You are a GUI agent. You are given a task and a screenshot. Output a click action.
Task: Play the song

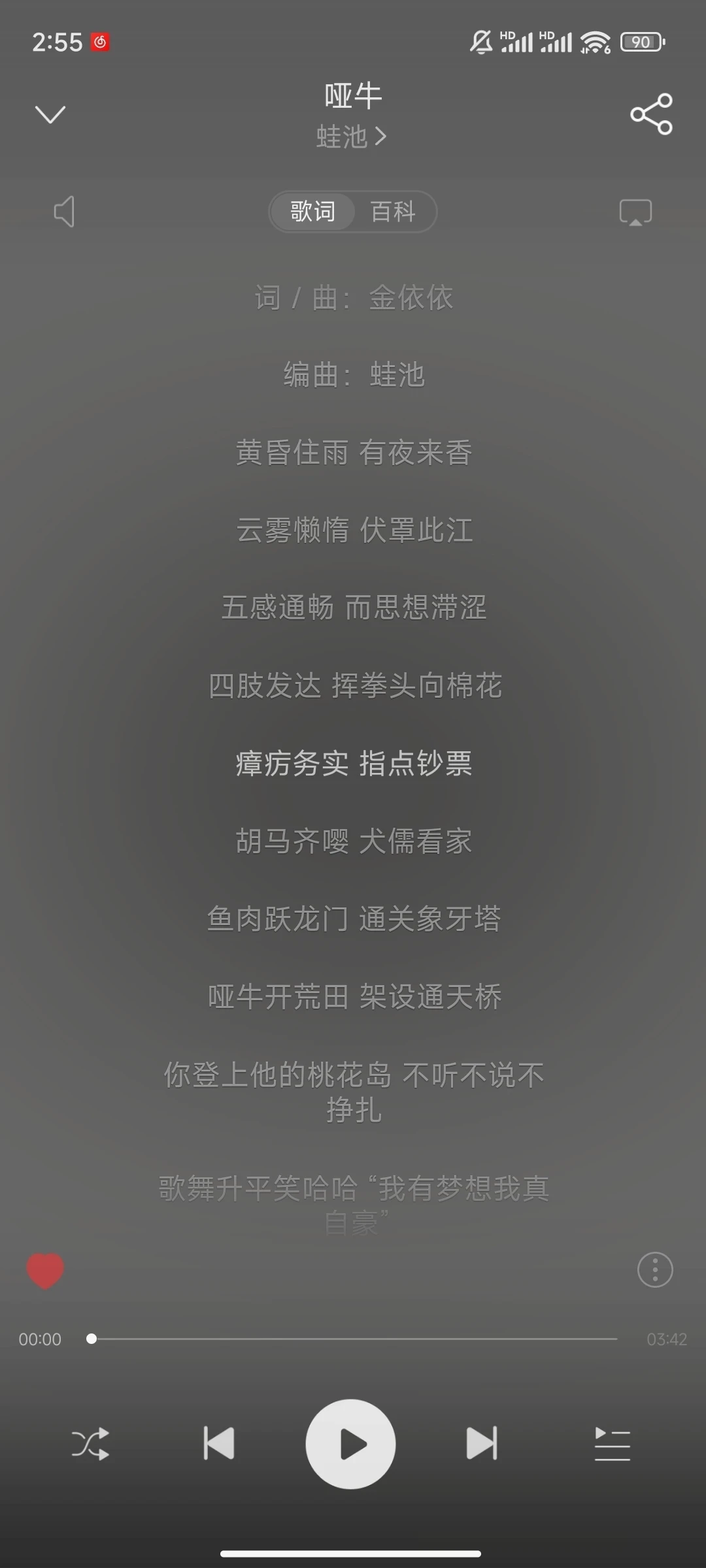click(351, 1444)
